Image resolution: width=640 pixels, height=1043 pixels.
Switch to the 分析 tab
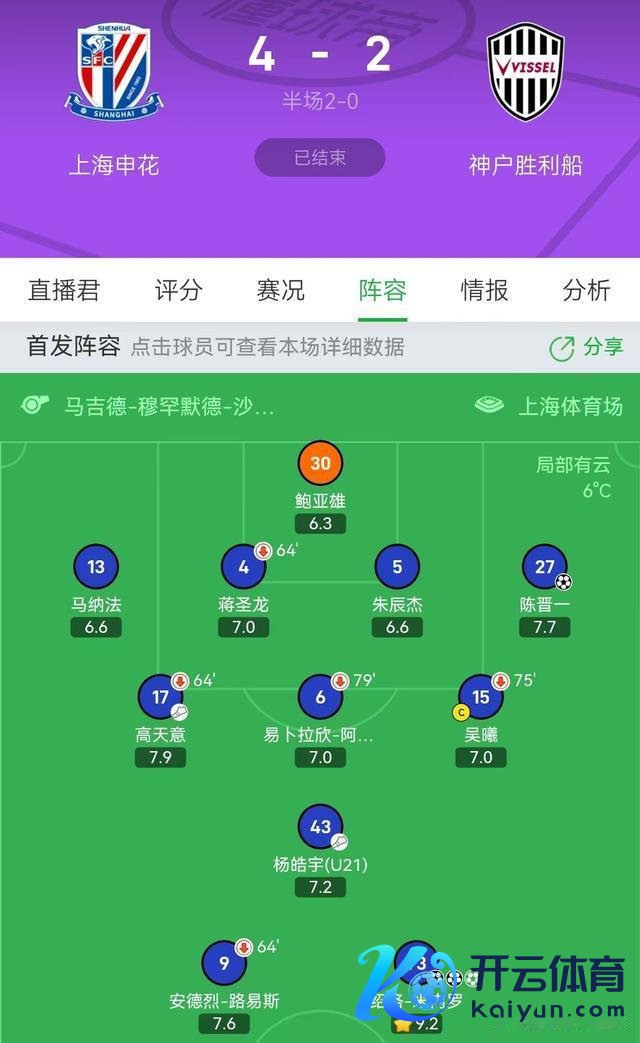click(586, 290)
